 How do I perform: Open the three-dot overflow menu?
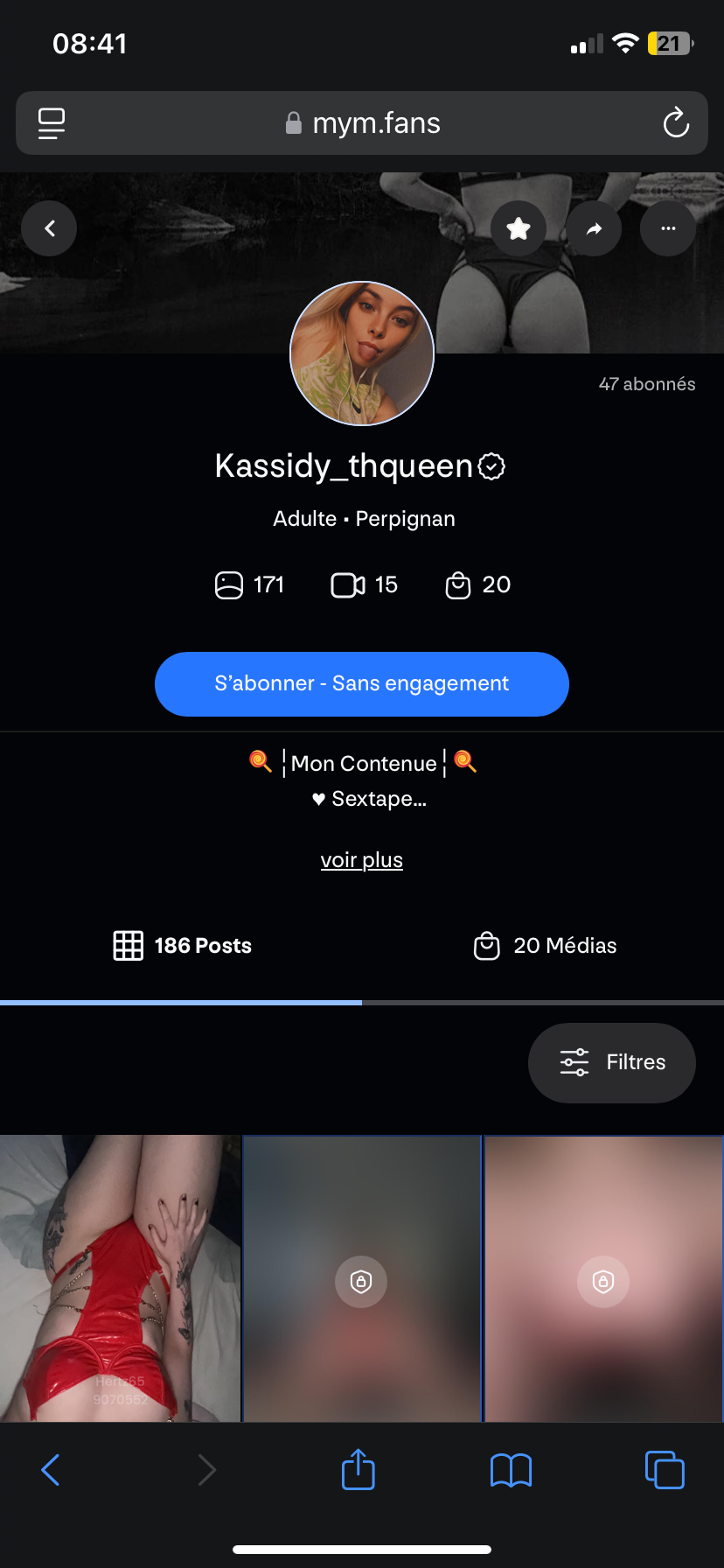tap(668, 228)
